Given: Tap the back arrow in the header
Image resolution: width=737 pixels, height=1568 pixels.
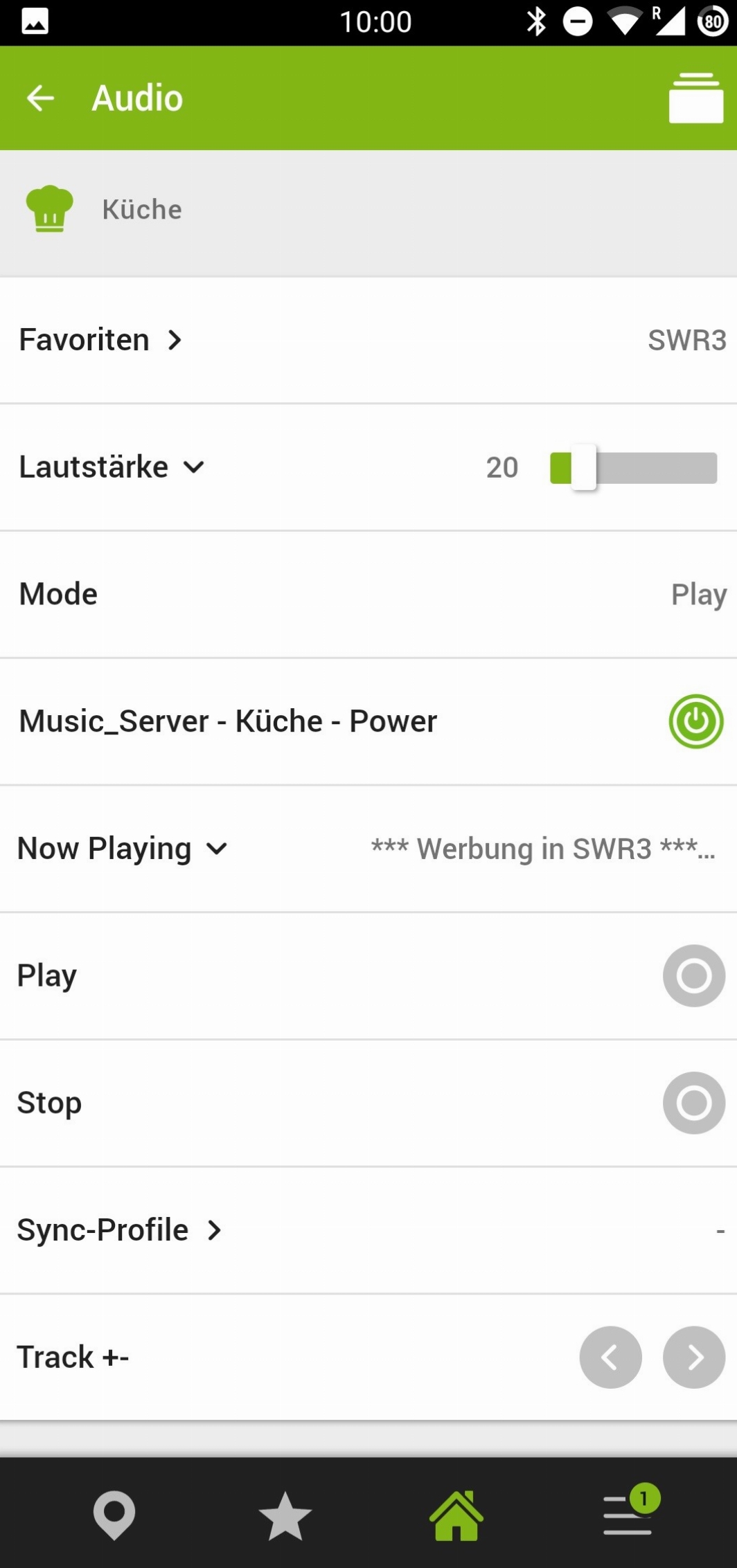Looking at the screenshot, I should (39, 97).
